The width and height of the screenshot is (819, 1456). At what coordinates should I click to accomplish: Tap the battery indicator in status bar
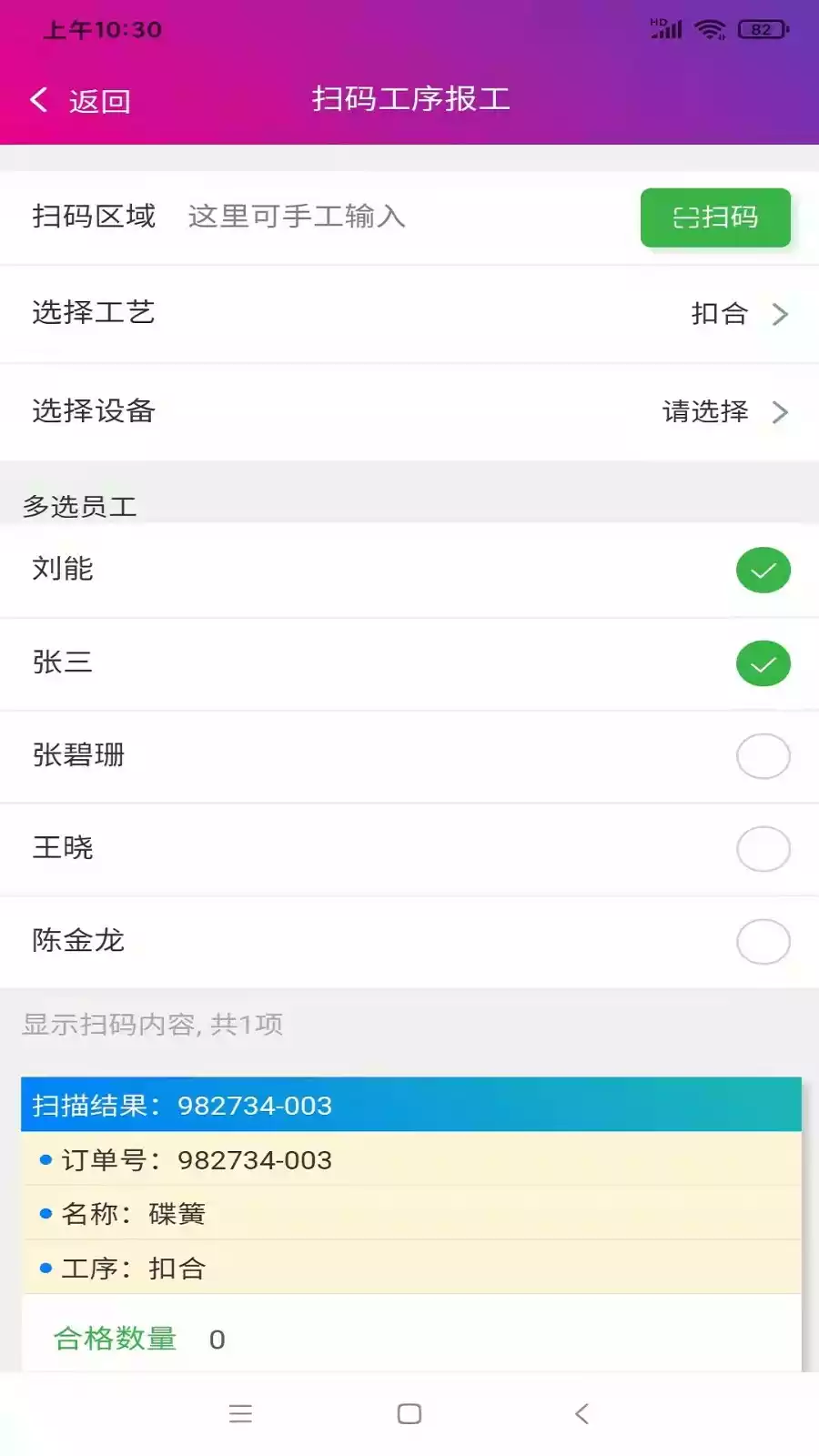(x=760, y=28)
